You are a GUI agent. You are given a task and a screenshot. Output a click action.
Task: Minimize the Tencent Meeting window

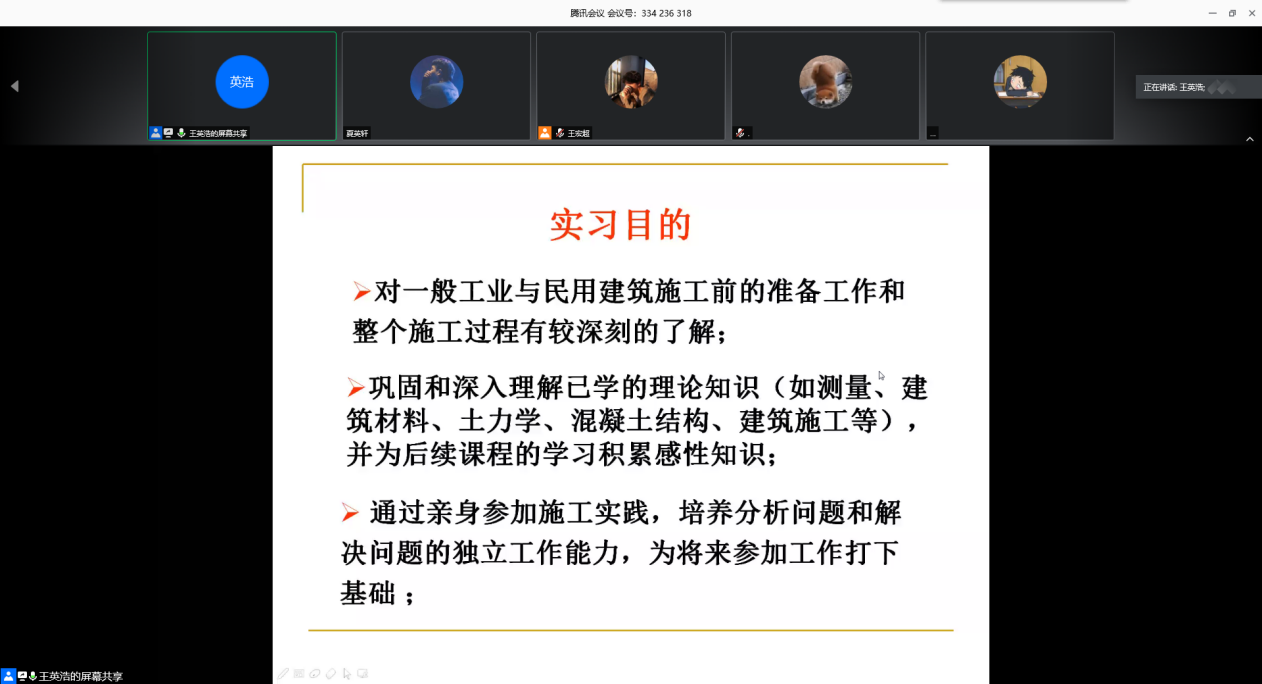(x=1213, y=13)
